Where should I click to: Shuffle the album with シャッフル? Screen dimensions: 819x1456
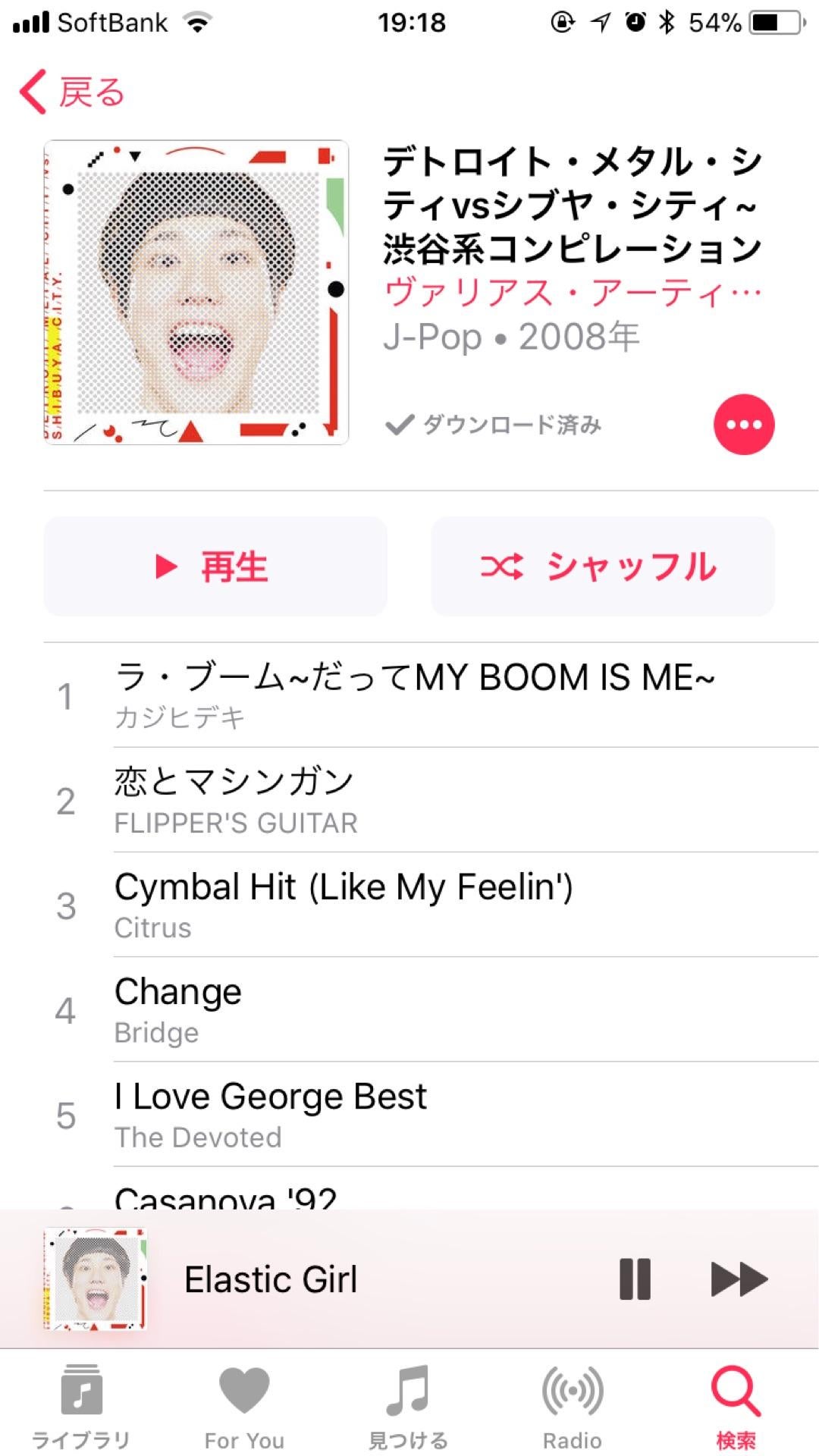pyautogui.click(x=602, y=566)
